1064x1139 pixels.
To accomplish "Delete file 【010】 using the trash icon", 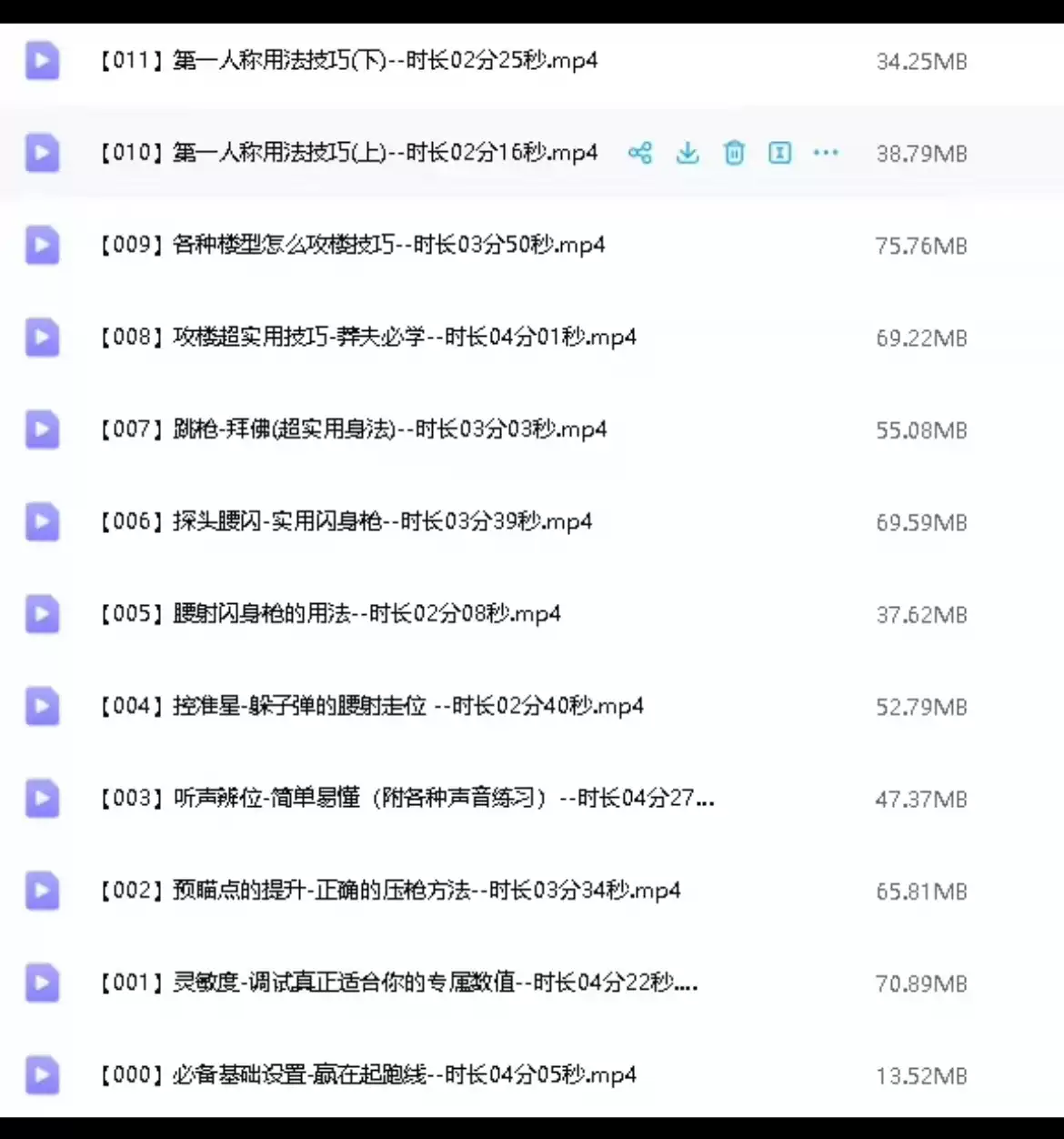I will click(x=734, y=153).
